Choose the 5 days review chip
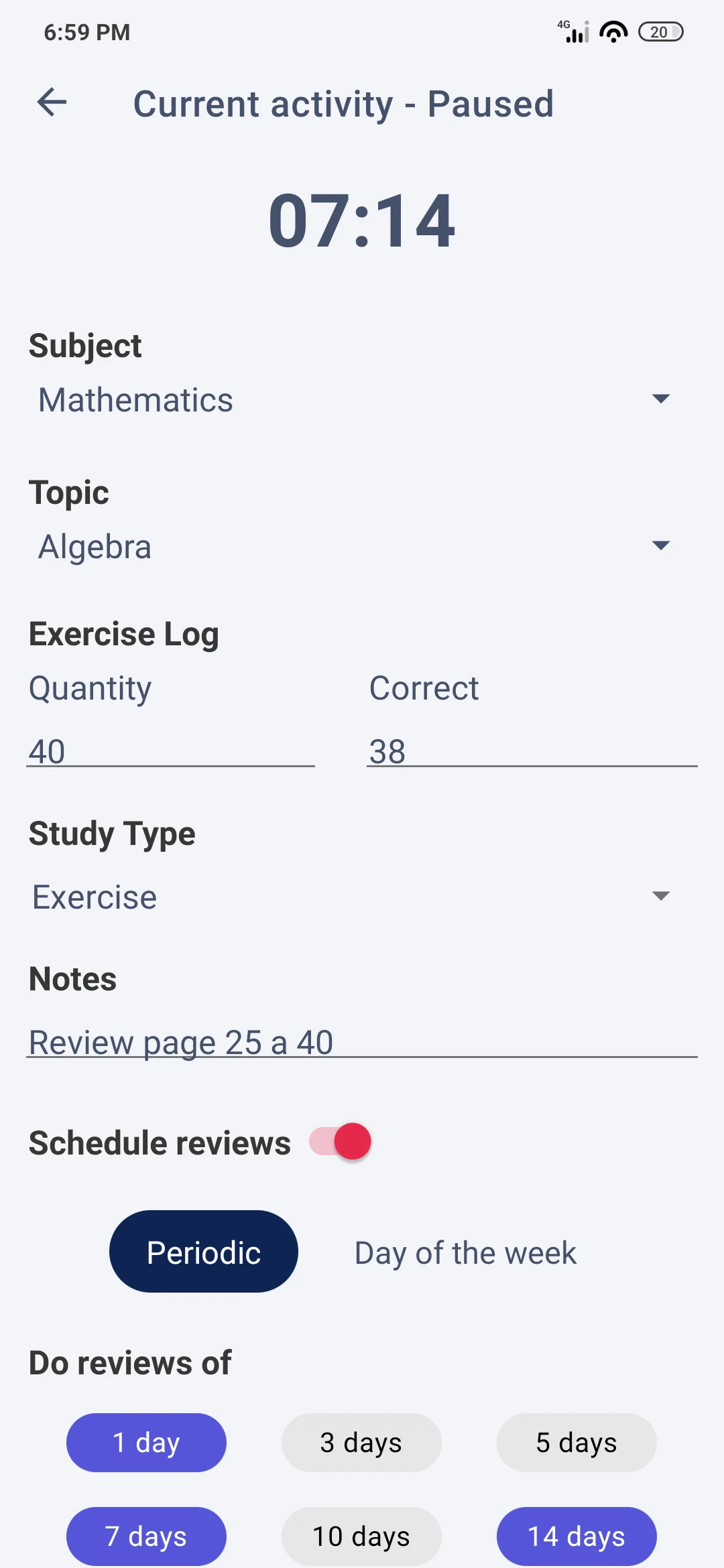 point(577,1443)
